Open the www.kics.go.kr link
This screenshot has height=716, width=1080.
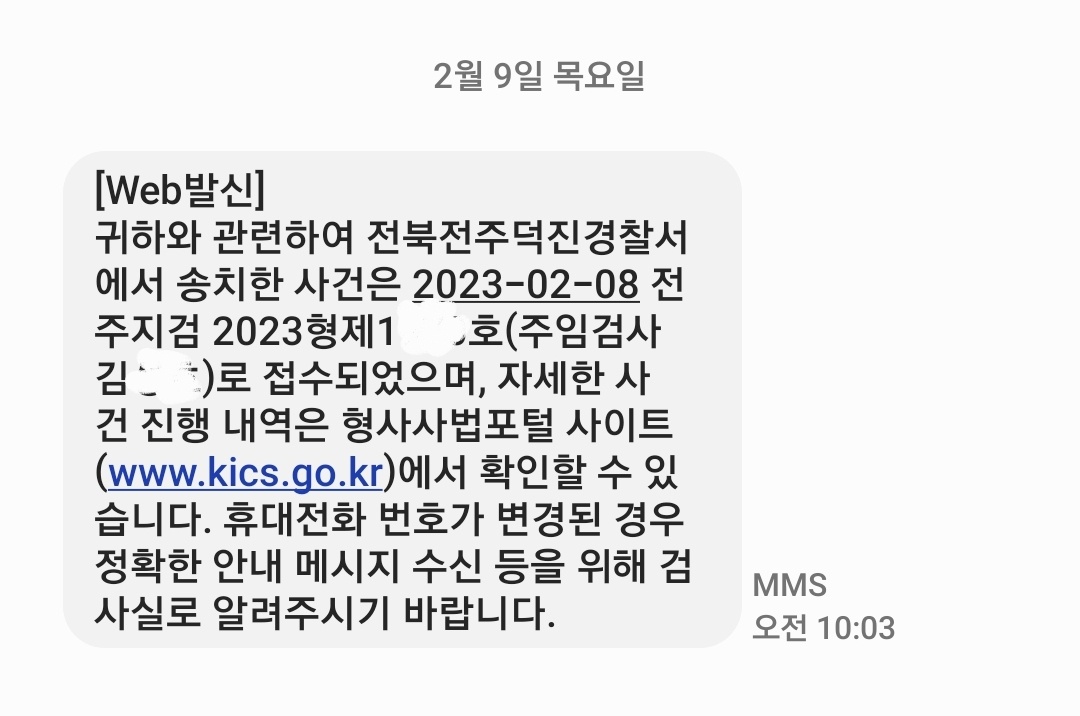click(245, 472)
